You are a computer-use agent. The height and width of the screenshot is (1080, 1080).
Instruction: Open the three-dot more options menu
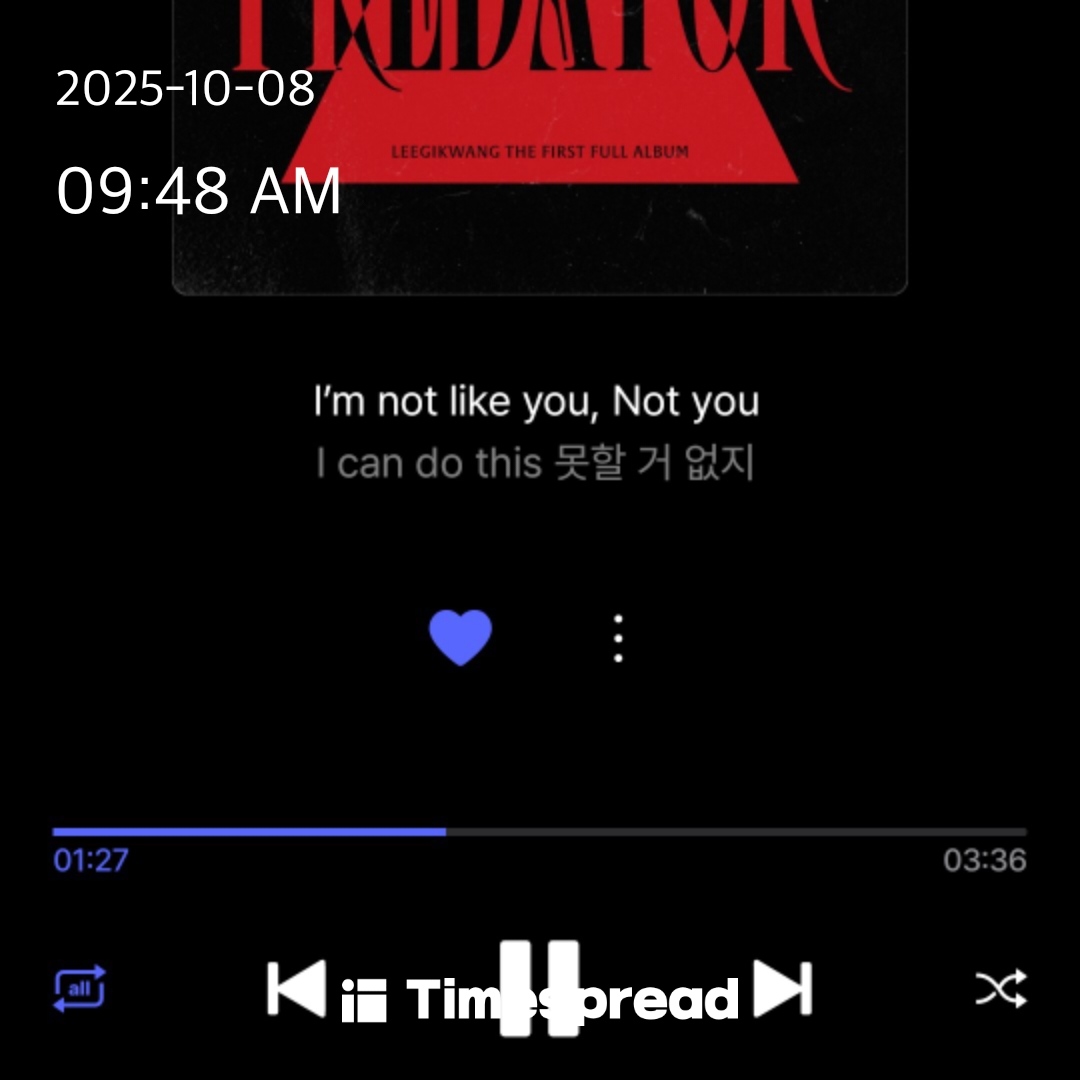618,638
